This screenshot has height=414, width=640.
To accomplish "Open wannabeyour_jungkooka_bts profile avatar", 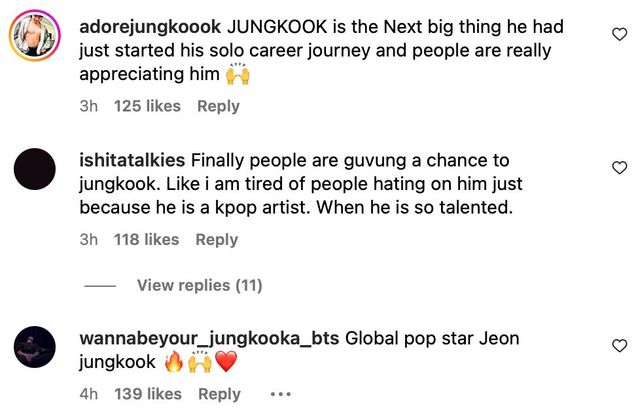I will pos(34,350).
